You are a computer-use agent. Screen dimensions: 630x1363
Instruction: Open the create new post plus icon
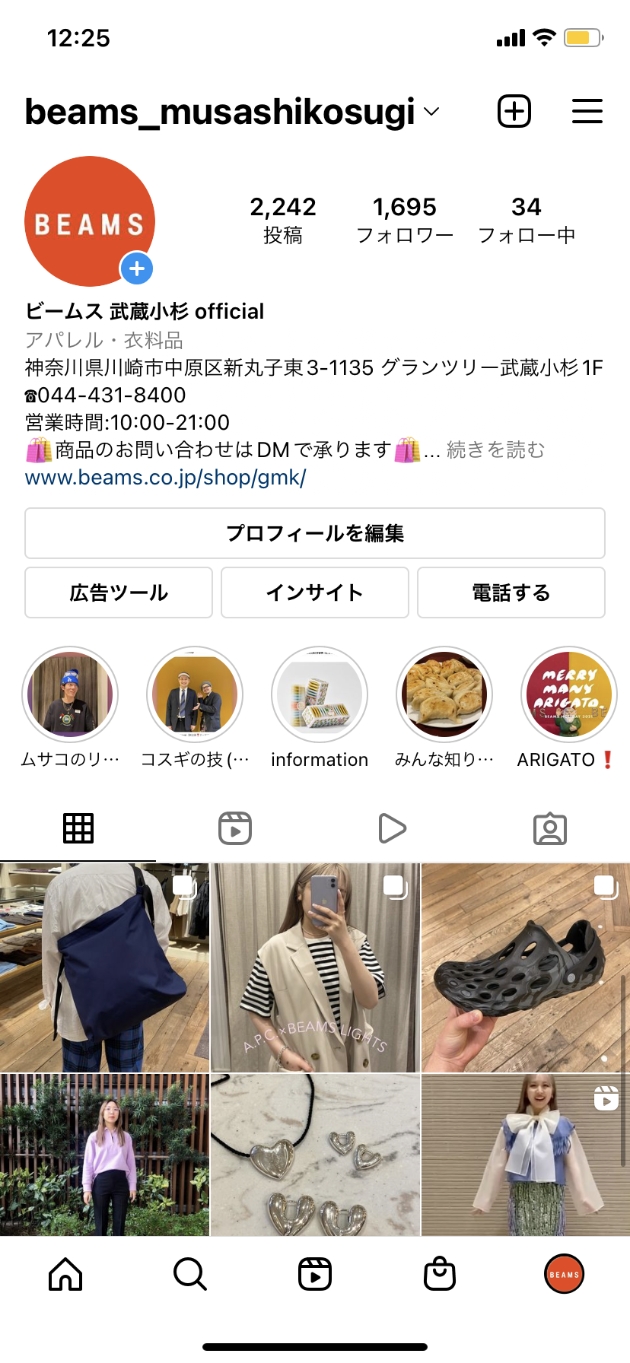514,112
